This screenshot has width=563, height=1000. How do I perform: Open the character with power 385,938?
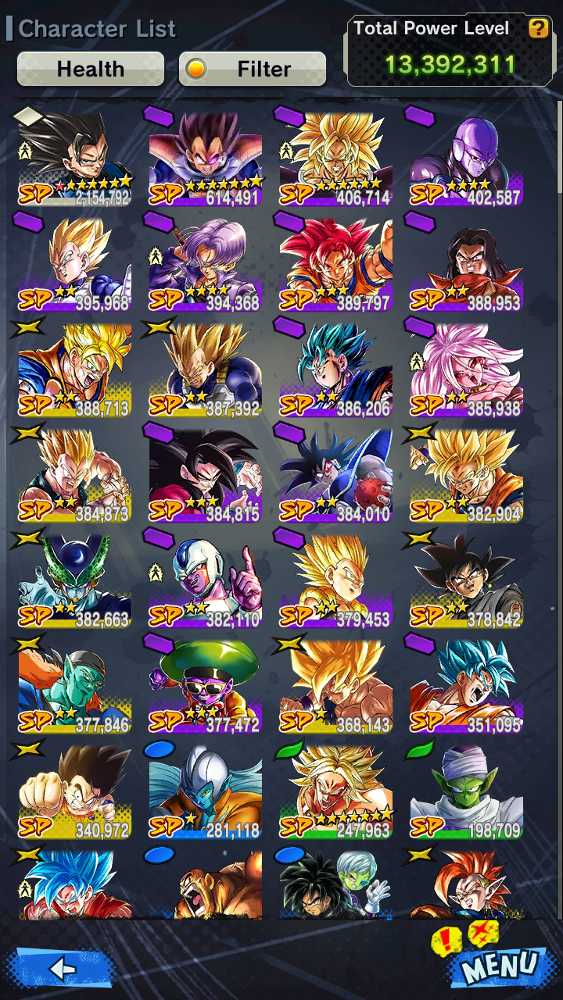[x=466, y=370]
